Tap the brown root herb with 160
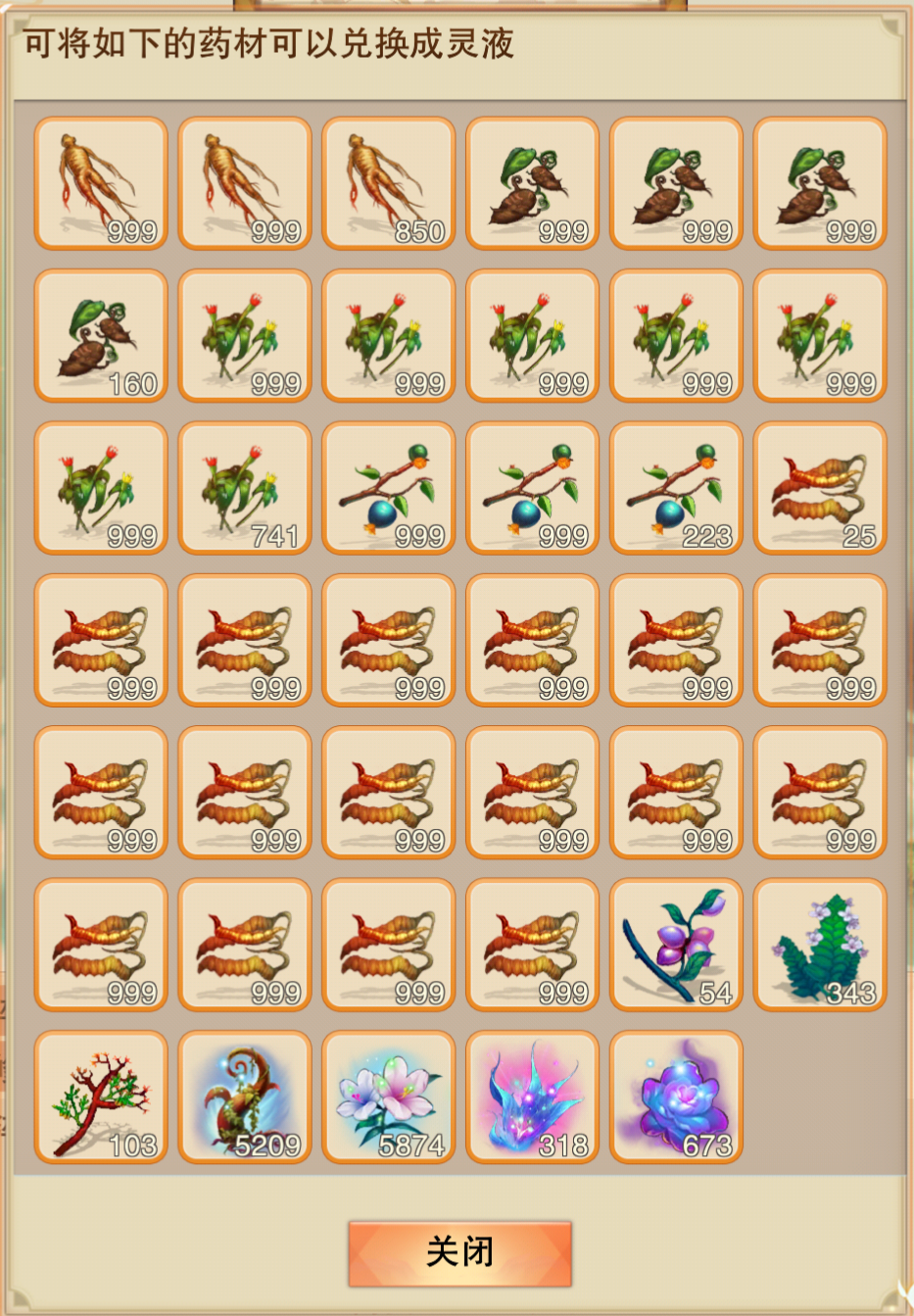 (101, 336)
